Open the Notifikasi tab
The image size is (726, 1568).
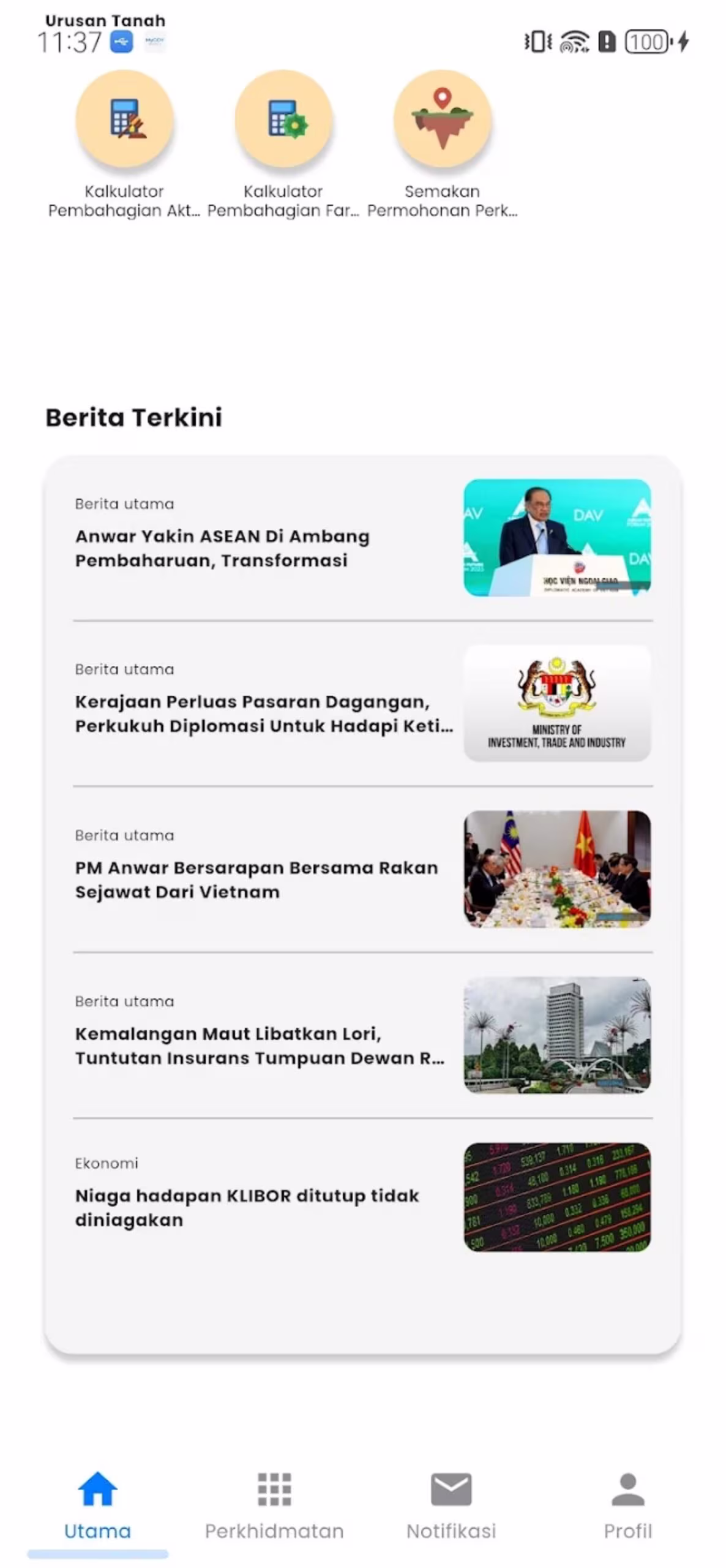(x=451, y=1504)
